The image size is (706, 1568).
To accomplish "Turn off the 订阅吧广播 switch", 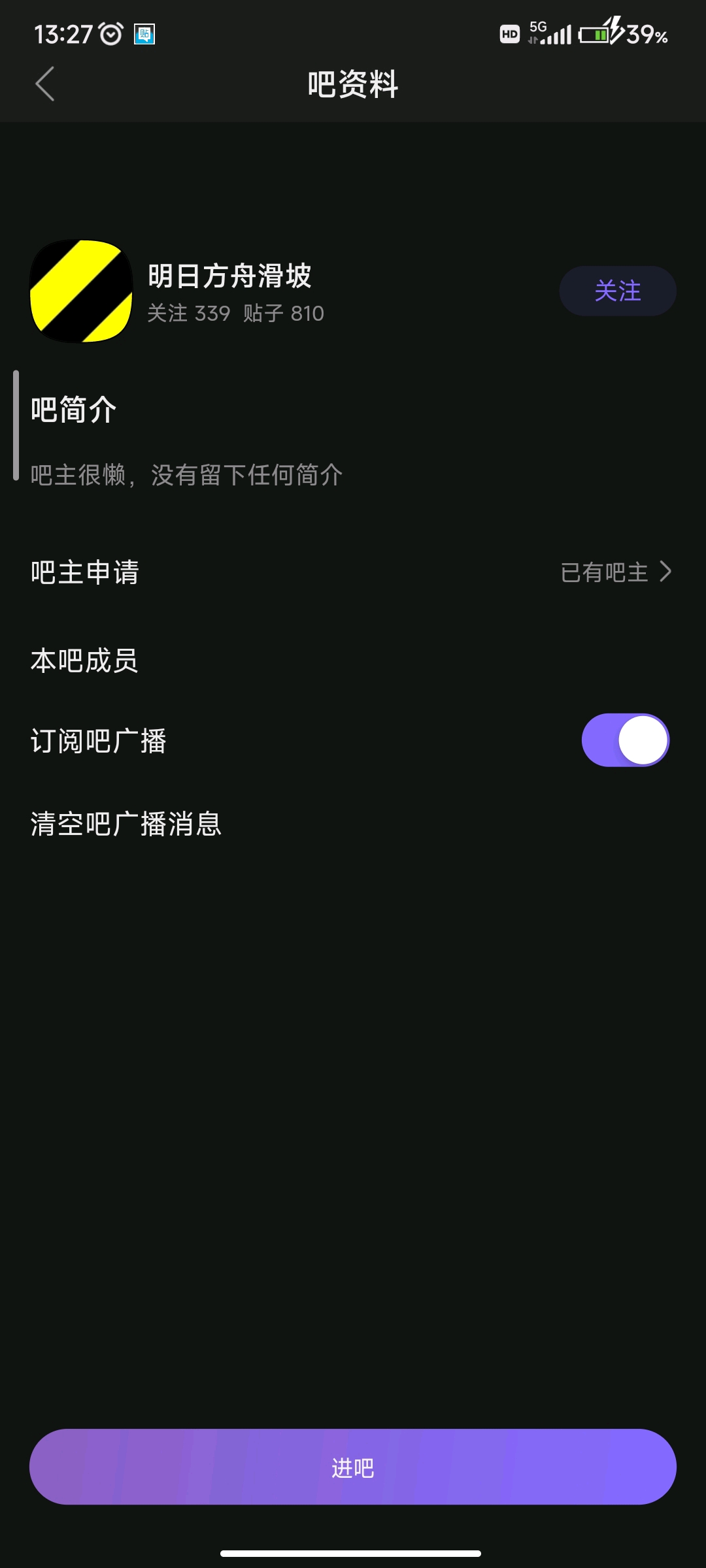I will pos(626,740).
